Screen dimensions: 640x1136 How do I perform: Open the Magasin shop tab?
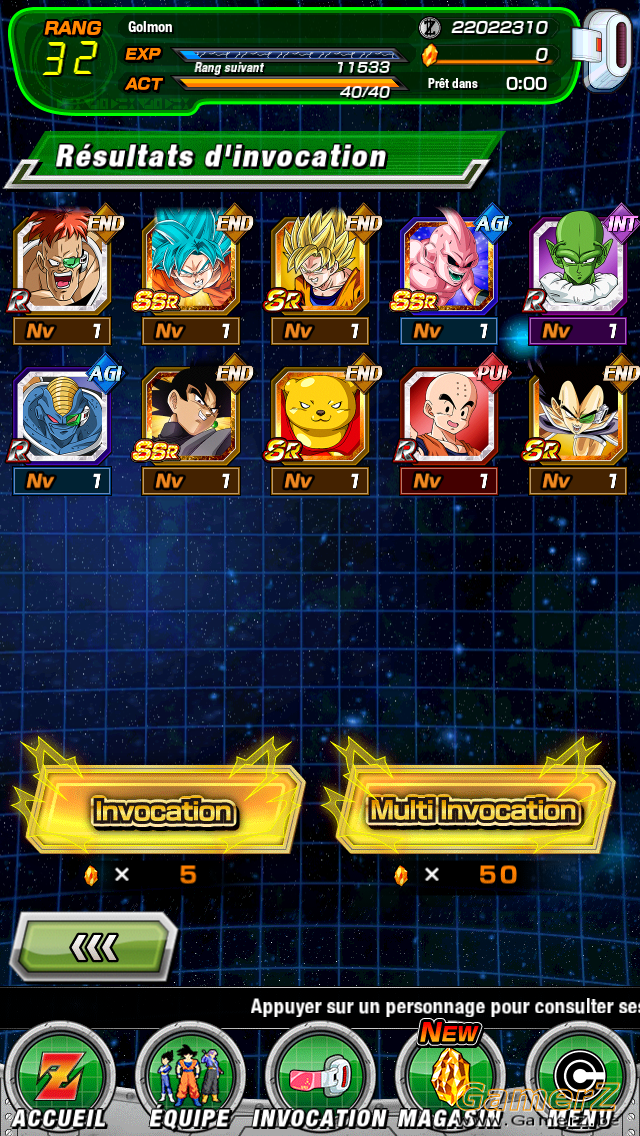pos(449,1080)
